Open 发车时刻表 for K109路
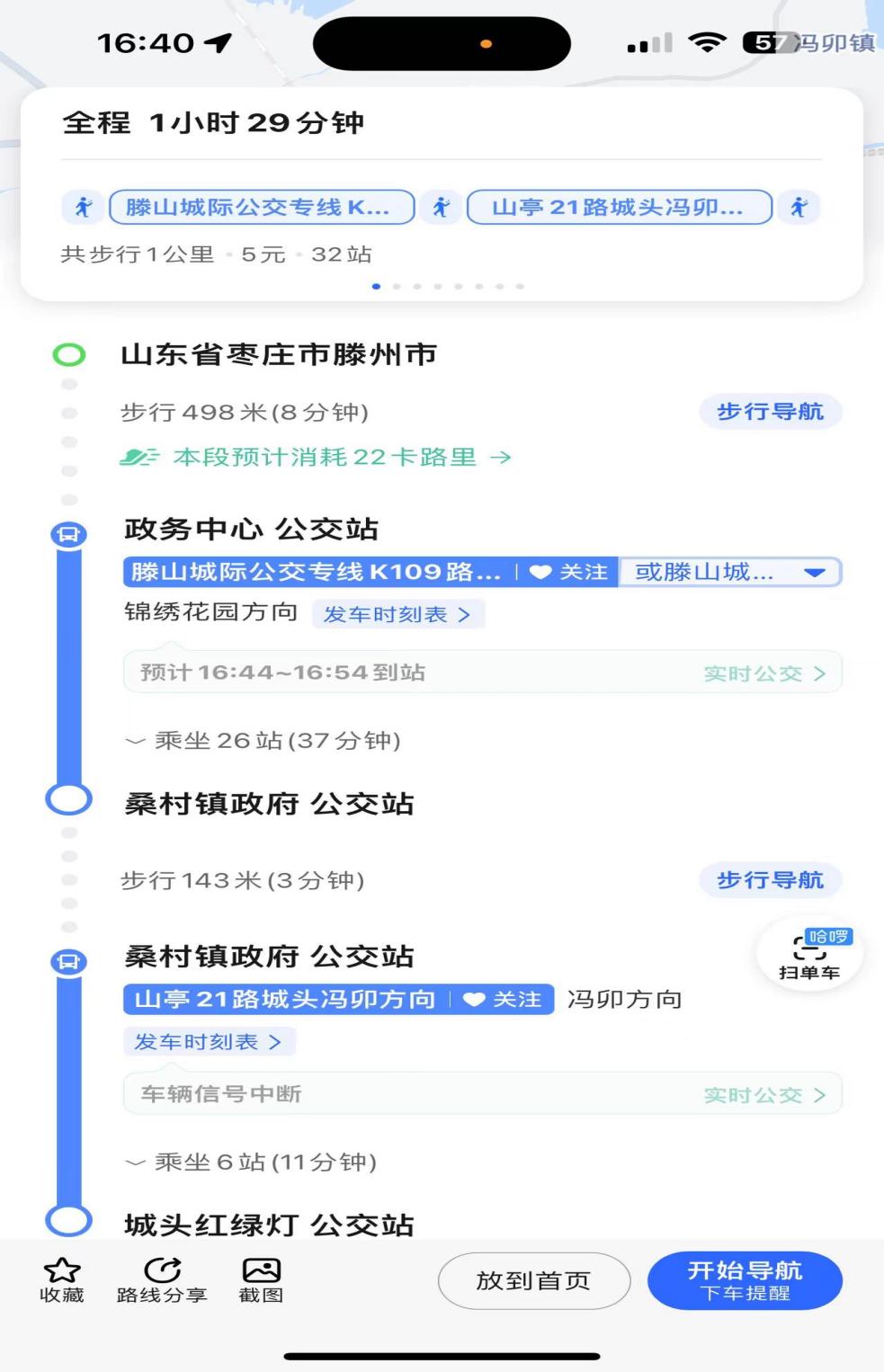Viewport: 884px width, 1372px height. (397, 615)
